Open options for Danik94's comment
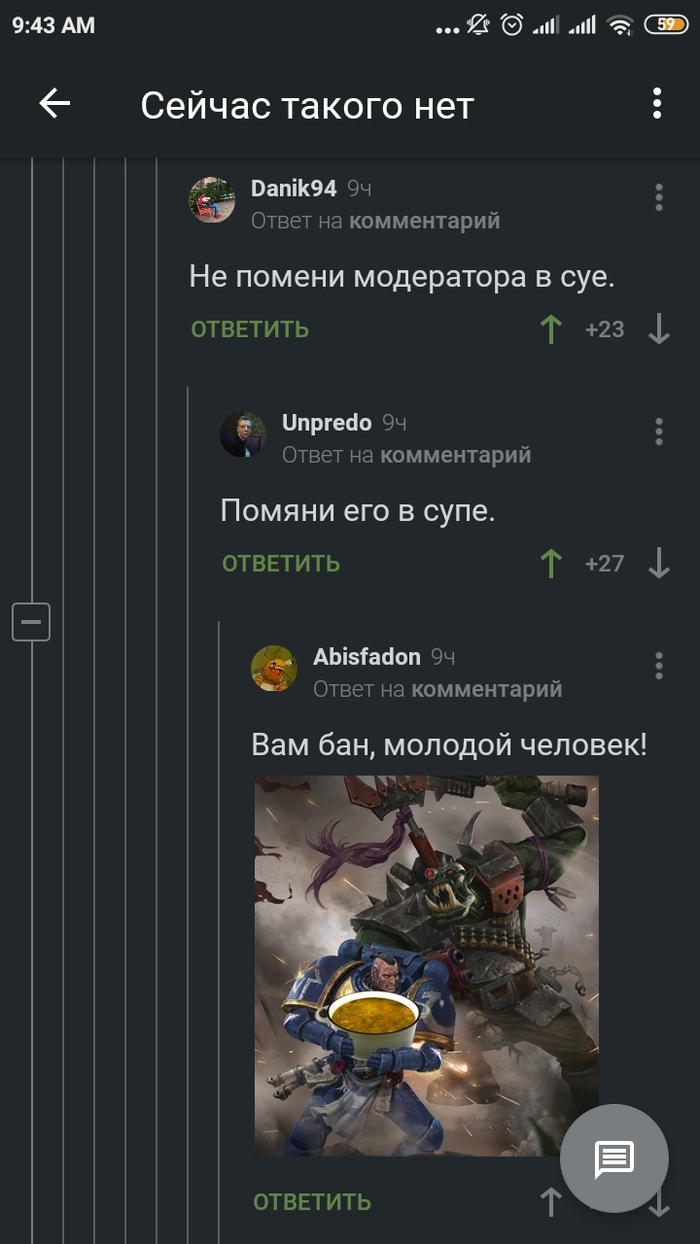Screen dimensions: 700x1244 [x=658, y=197]
